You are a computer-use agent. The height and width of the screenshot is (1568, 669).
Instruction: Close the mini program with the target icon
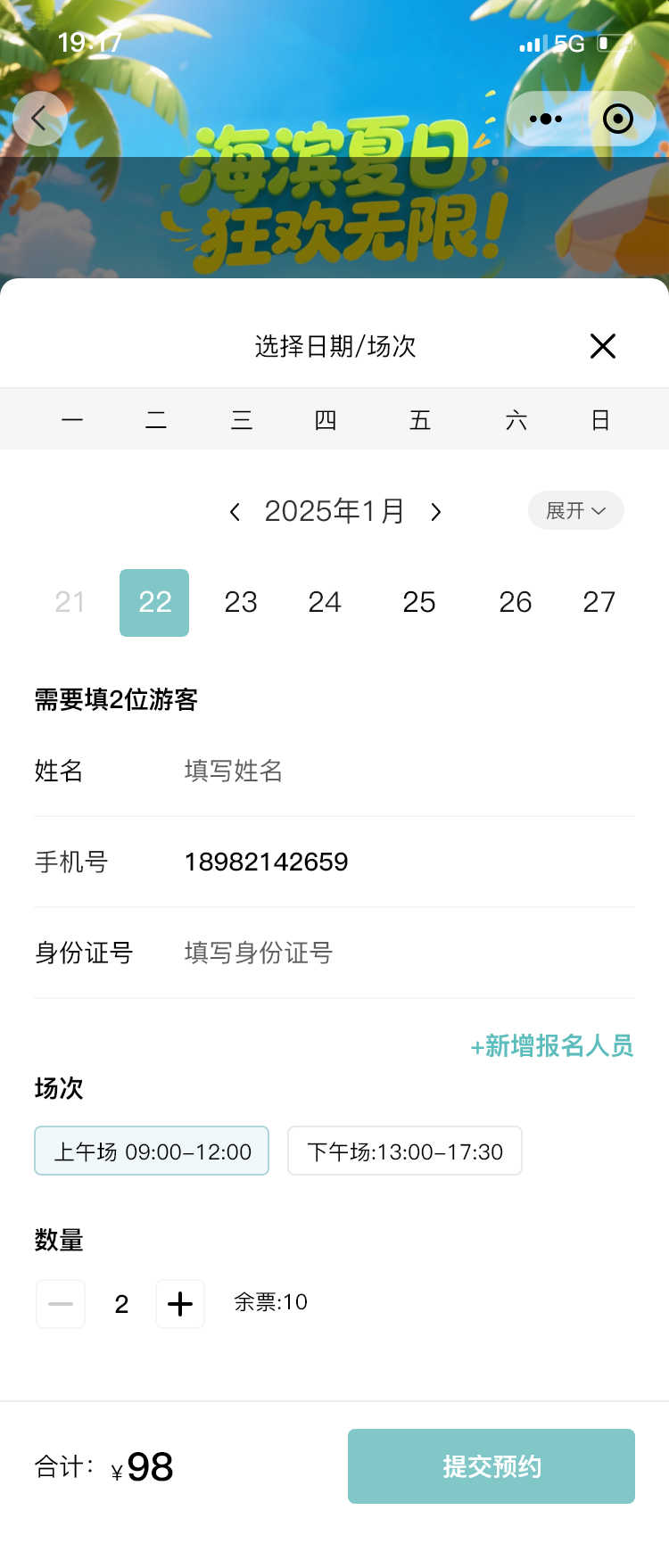tap(618, 119)
